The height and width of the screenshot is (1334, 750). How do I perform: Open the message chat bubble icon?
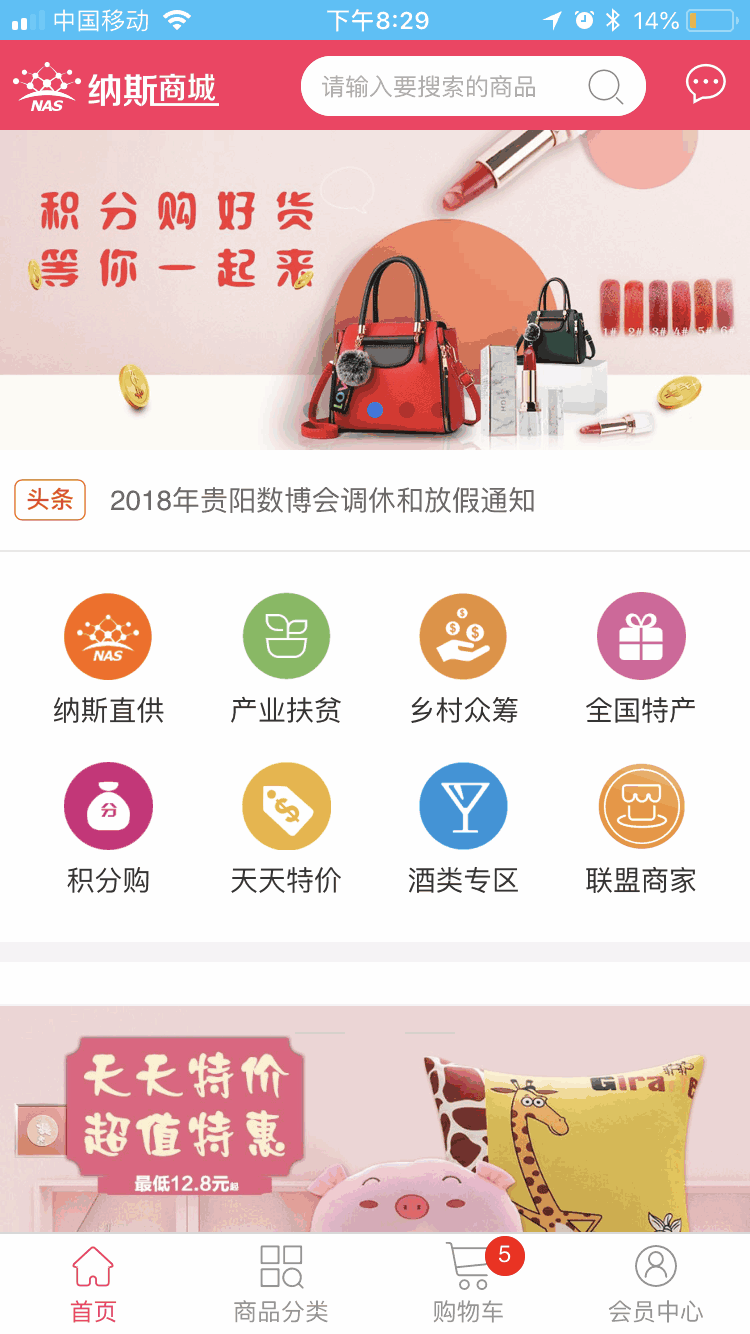coord(705,85)
